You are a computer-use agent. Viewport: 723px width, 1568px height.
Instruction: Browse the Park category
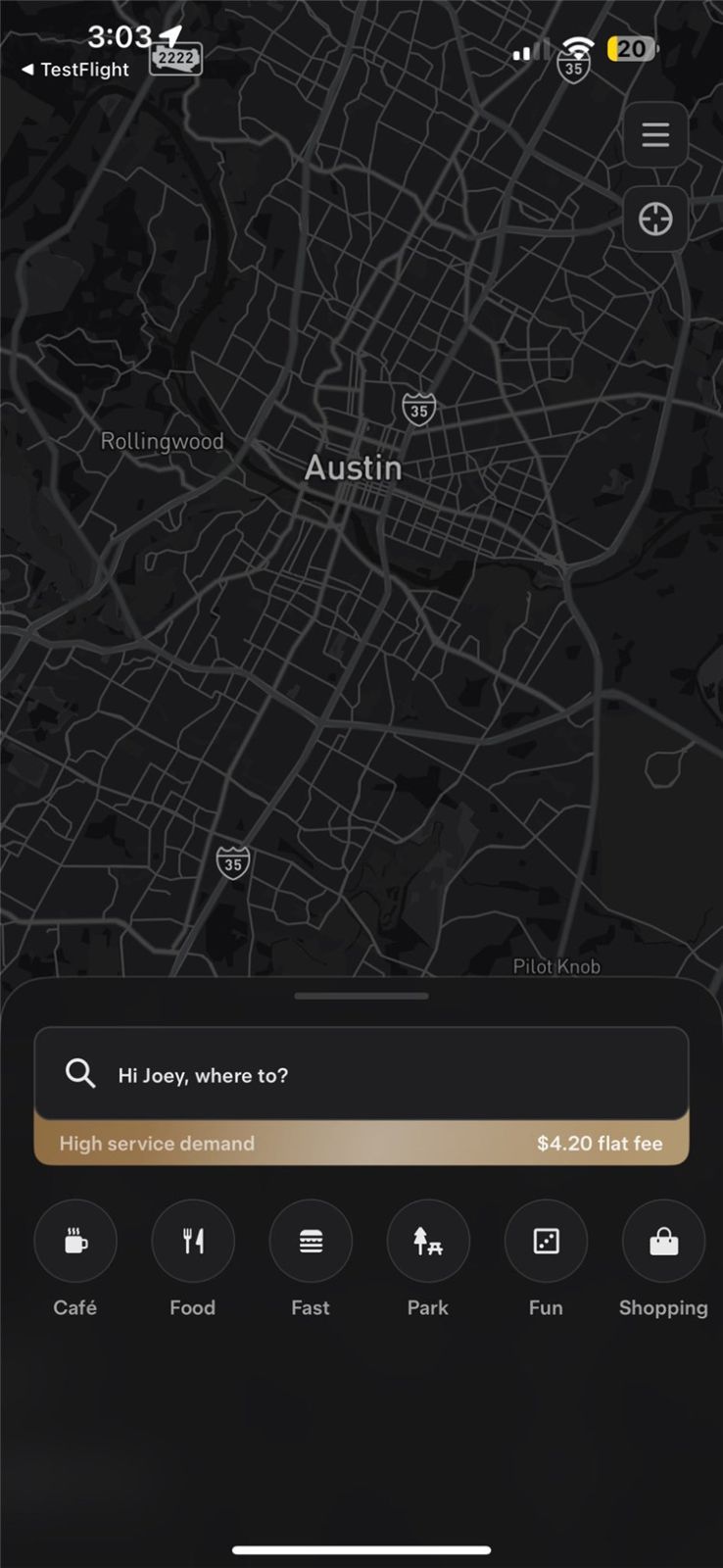pos(428,1242)
